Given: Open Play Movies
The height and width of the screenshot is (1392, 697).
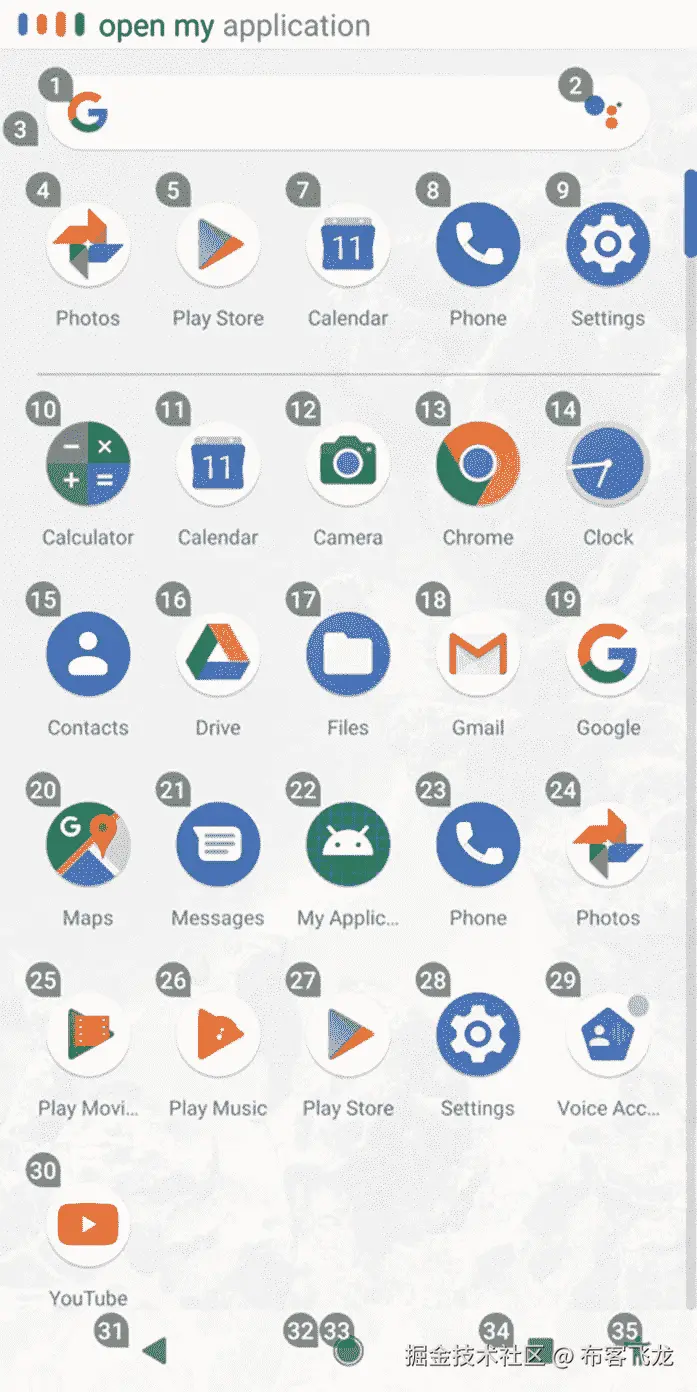Looking at the screenshot, I should tap(88, 1034).
